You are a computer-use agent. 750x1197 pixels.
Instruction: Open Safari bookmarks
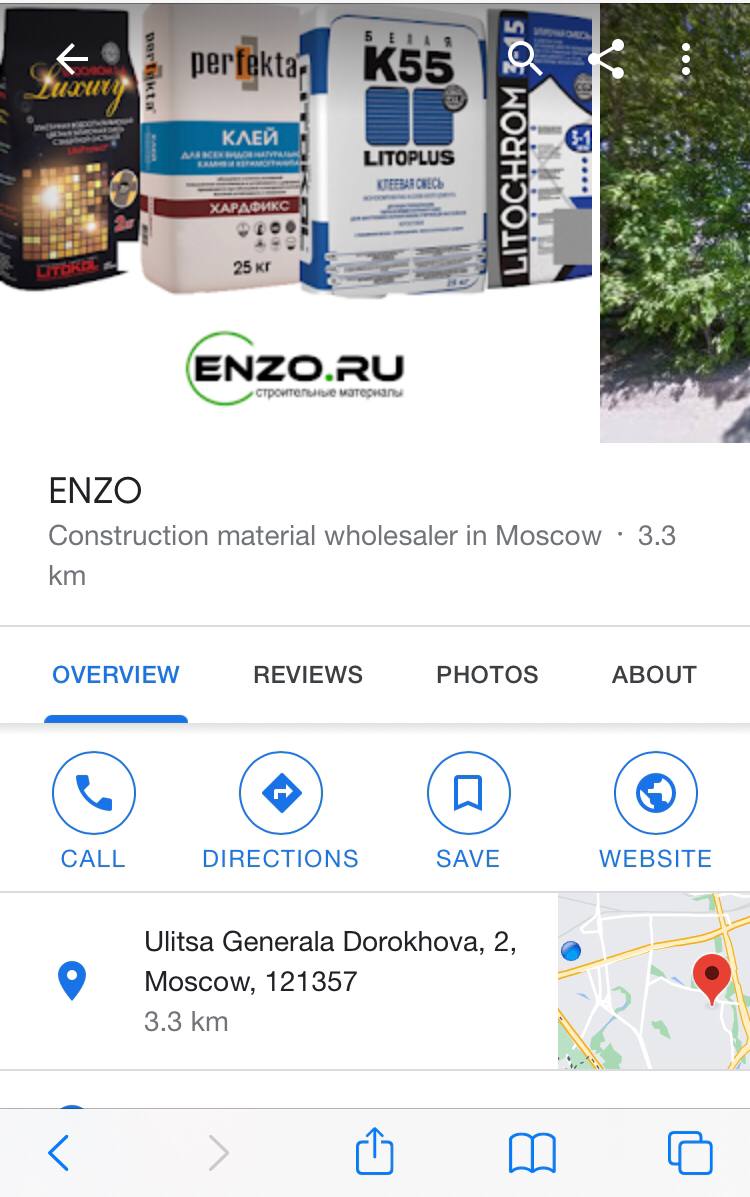tap(532, 1153)
